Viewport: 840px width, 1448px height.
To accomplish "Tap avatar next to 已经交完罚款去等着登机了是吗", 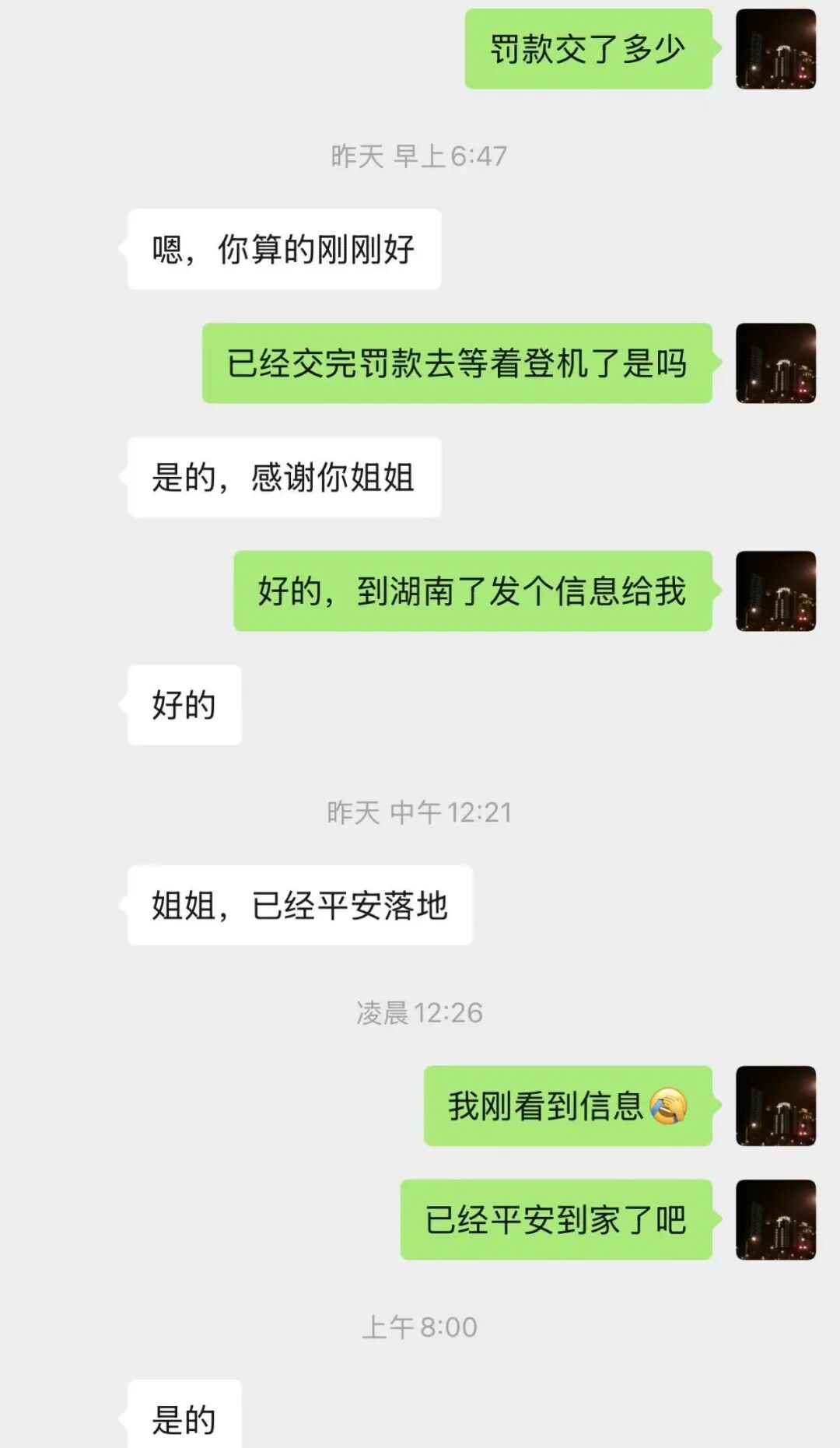I will pos(775,363).
